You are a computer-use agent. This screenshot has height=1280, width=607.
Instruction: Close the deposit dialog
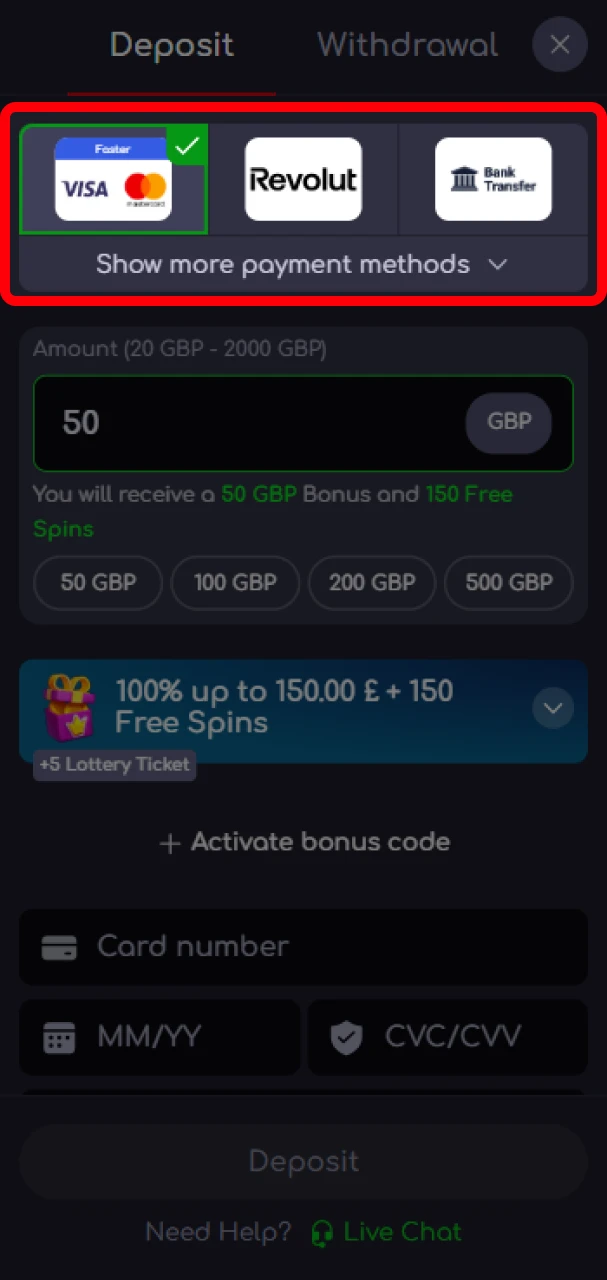point(560,45)
